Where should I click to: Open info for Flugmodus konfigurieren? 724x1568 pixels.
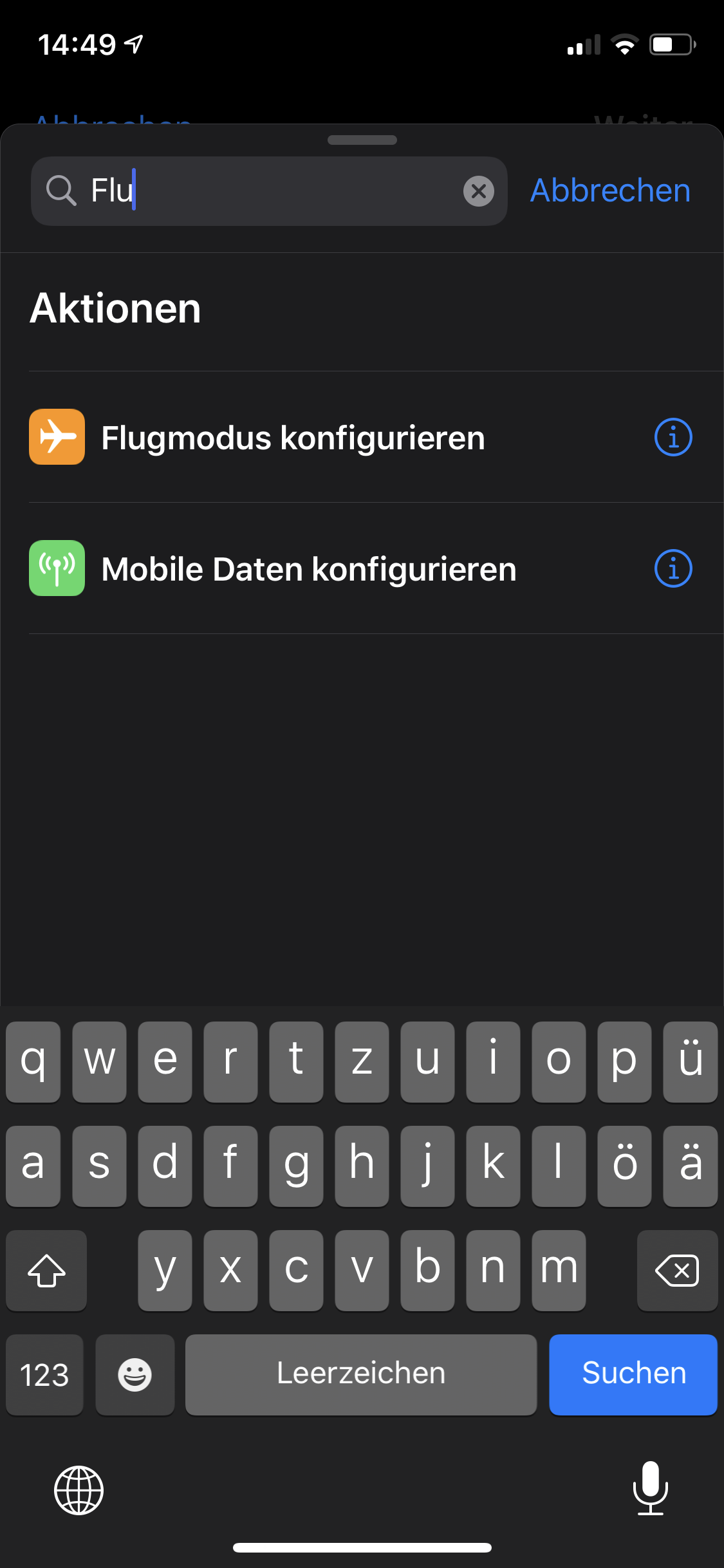coord(673,438)
